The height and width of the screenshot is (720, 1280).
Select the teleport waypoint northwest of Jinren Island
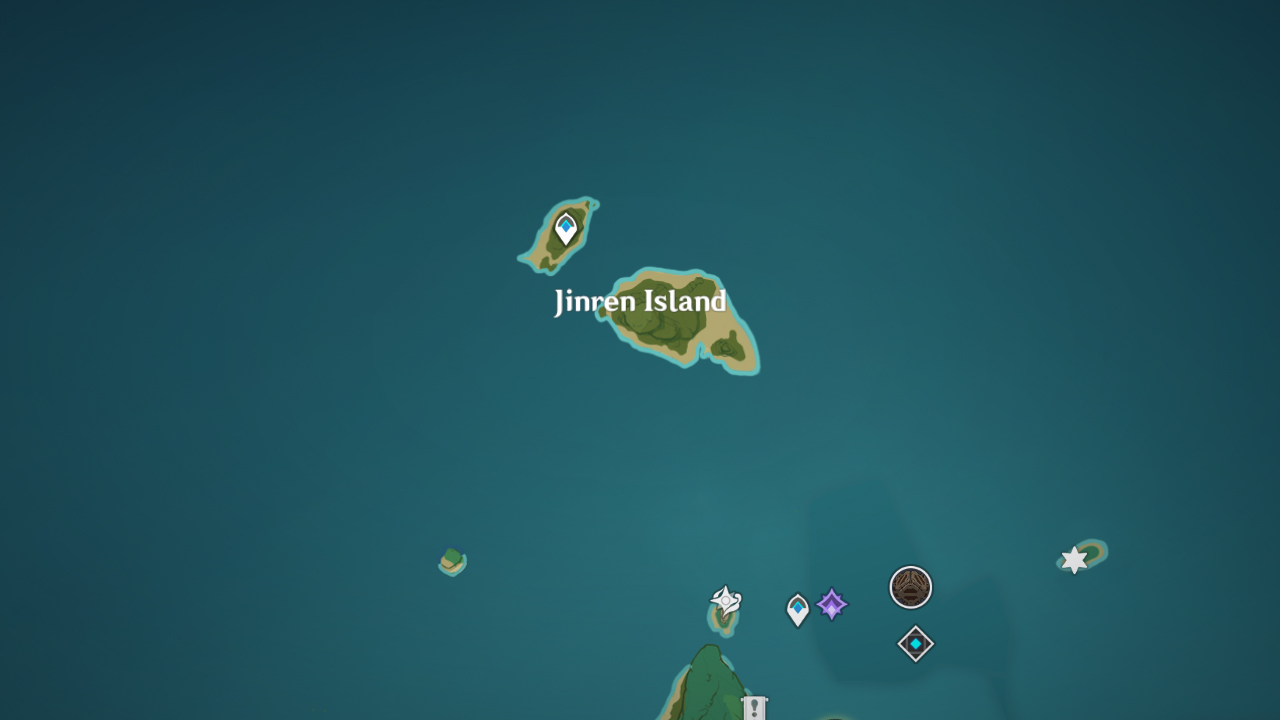point(566,229)
